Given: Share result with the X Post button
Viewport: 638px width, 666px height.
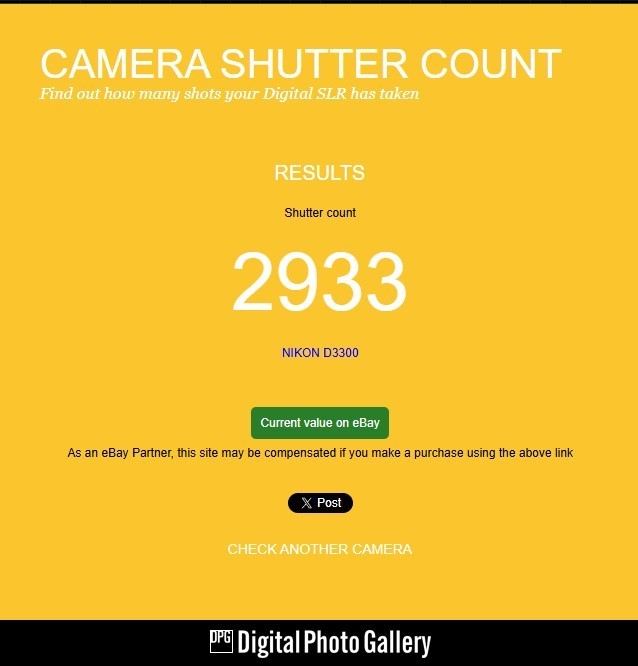Looking at the screenshot, I should pyautogui.click(x=320, y=503).
